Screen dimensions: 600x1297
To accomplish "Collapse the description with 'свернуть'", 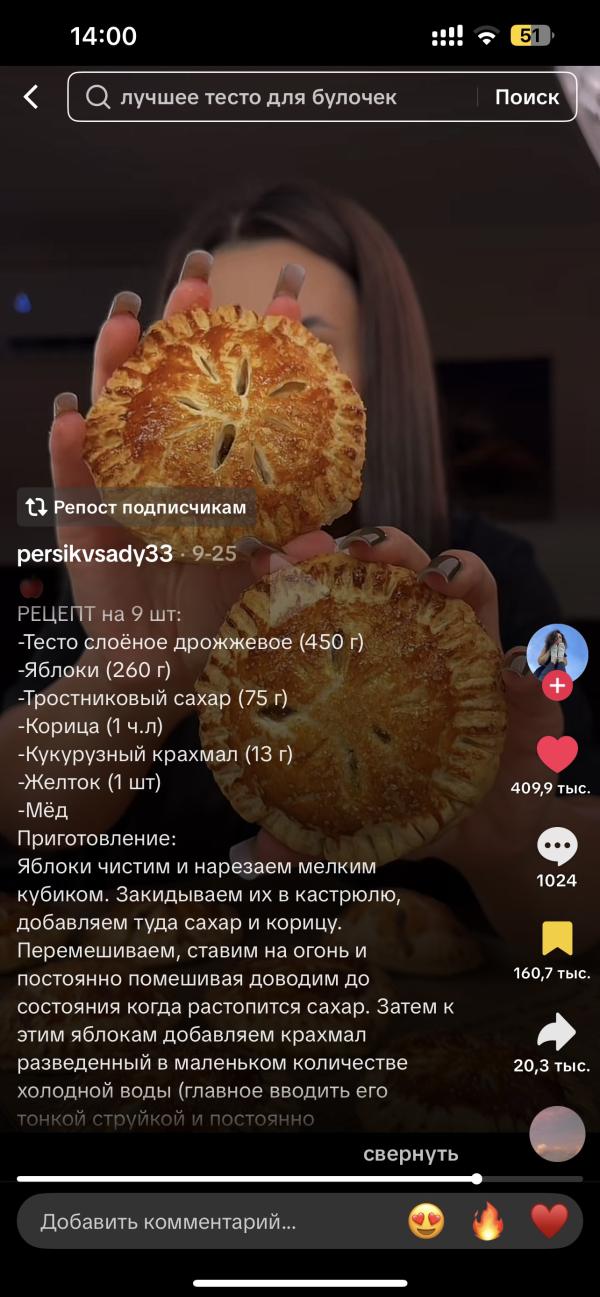I will pyautogui.click(x=410, y=1154).
